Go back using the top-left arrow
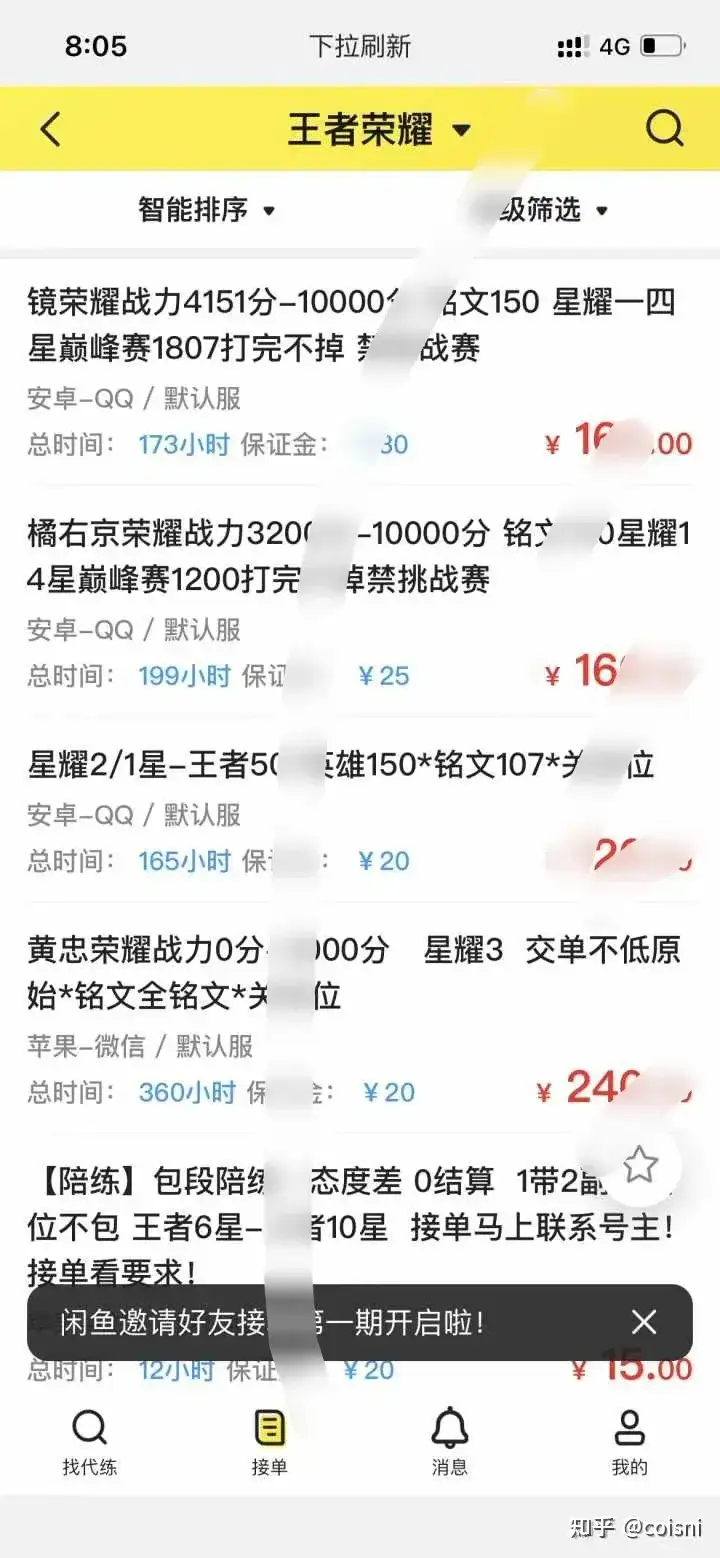 pyautogui.click(x=50, y=129)
